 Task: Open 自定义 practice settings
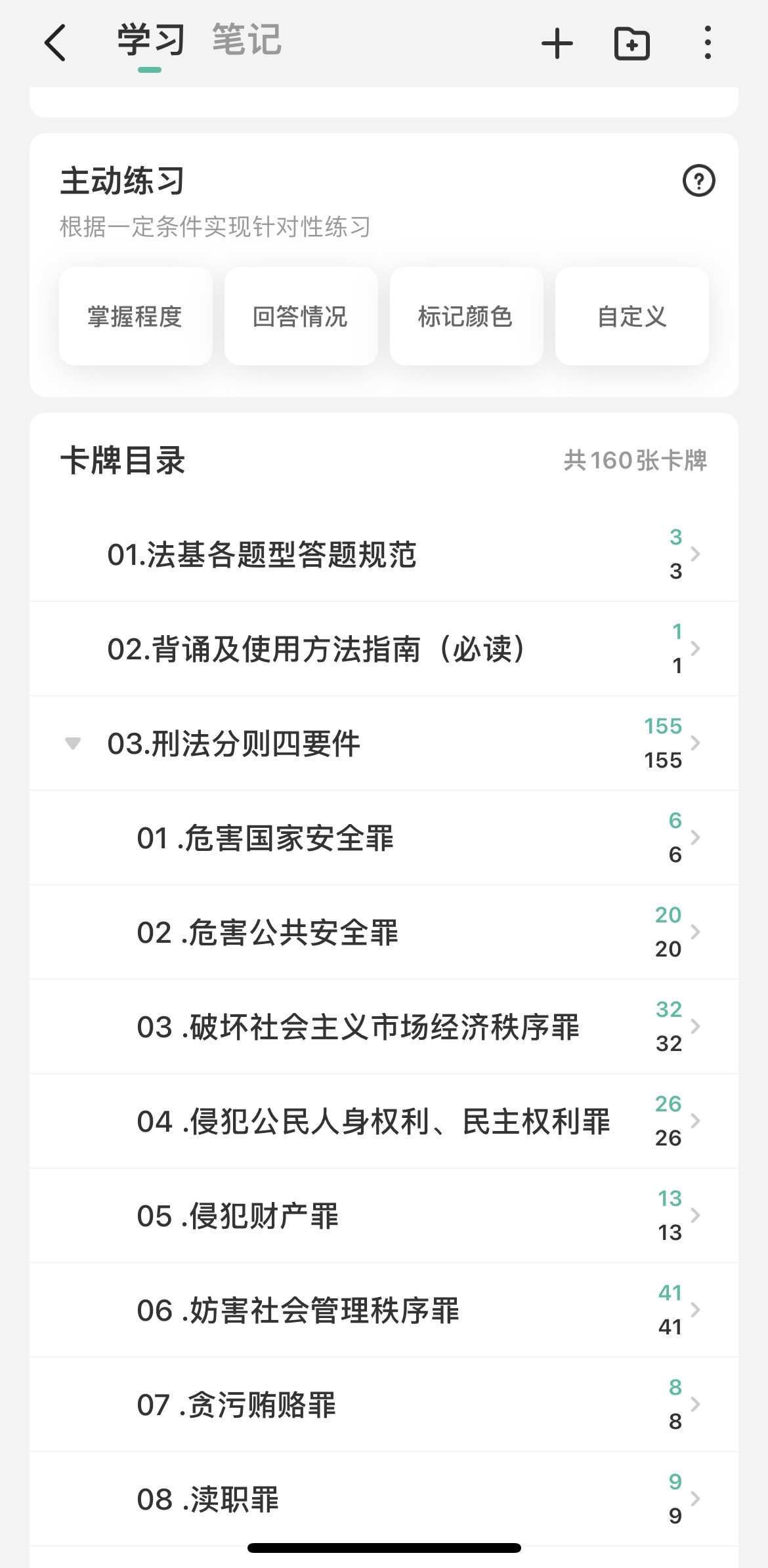[x=631, y=316]
